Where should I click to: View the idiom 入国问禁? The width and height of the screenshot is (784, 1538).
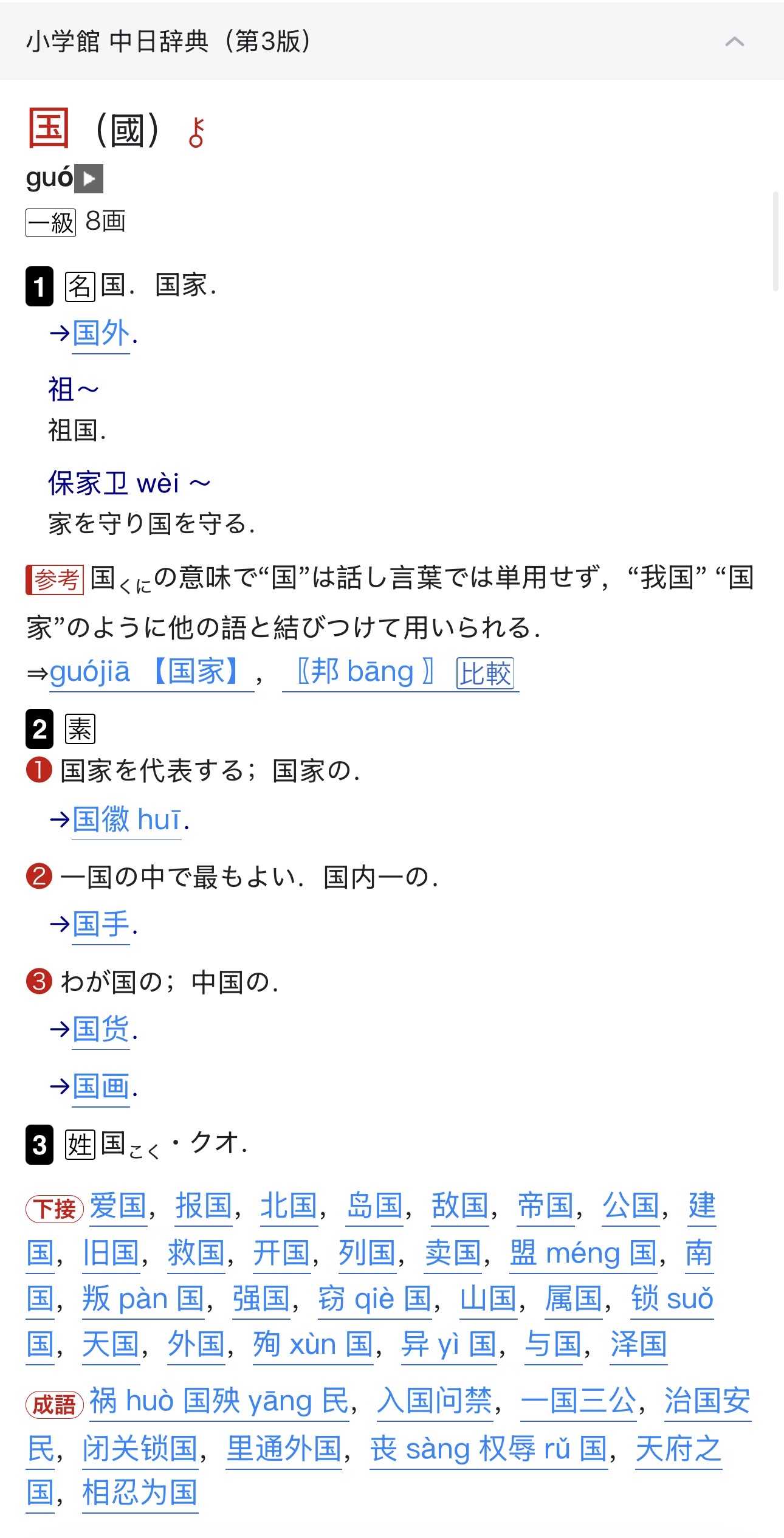point(435,1402)
